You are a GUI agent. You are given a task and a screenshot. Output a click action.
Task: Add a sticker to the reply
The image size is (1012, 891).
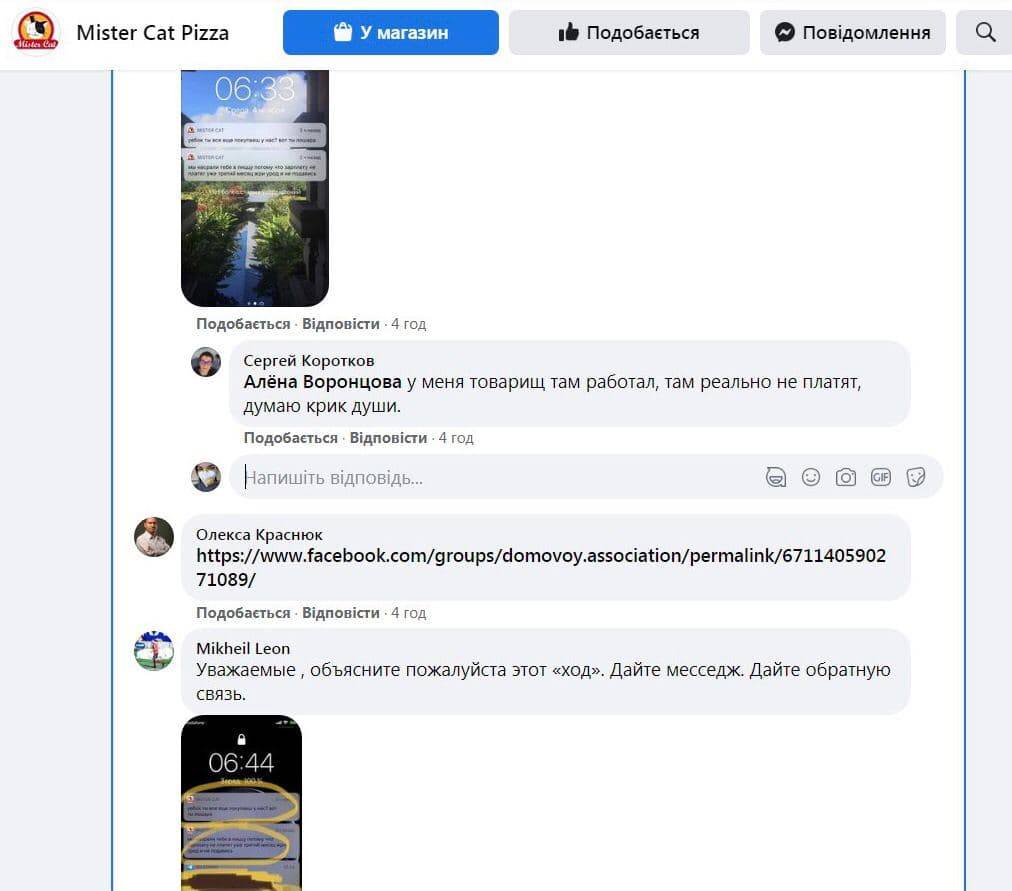(x=915, y=478)
